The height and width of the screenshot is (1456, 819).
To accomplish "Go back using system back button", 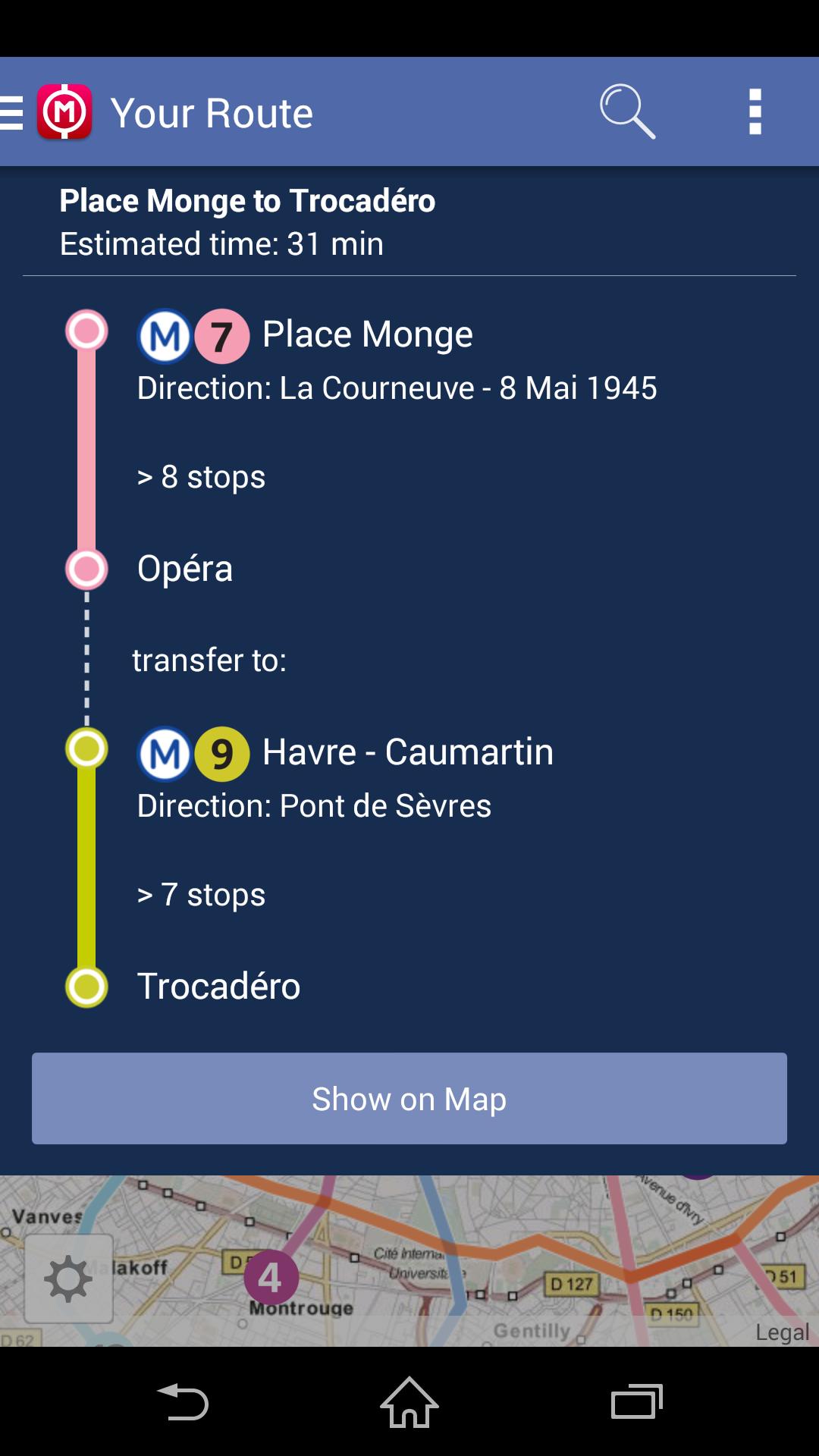I will pos(183,1401).
